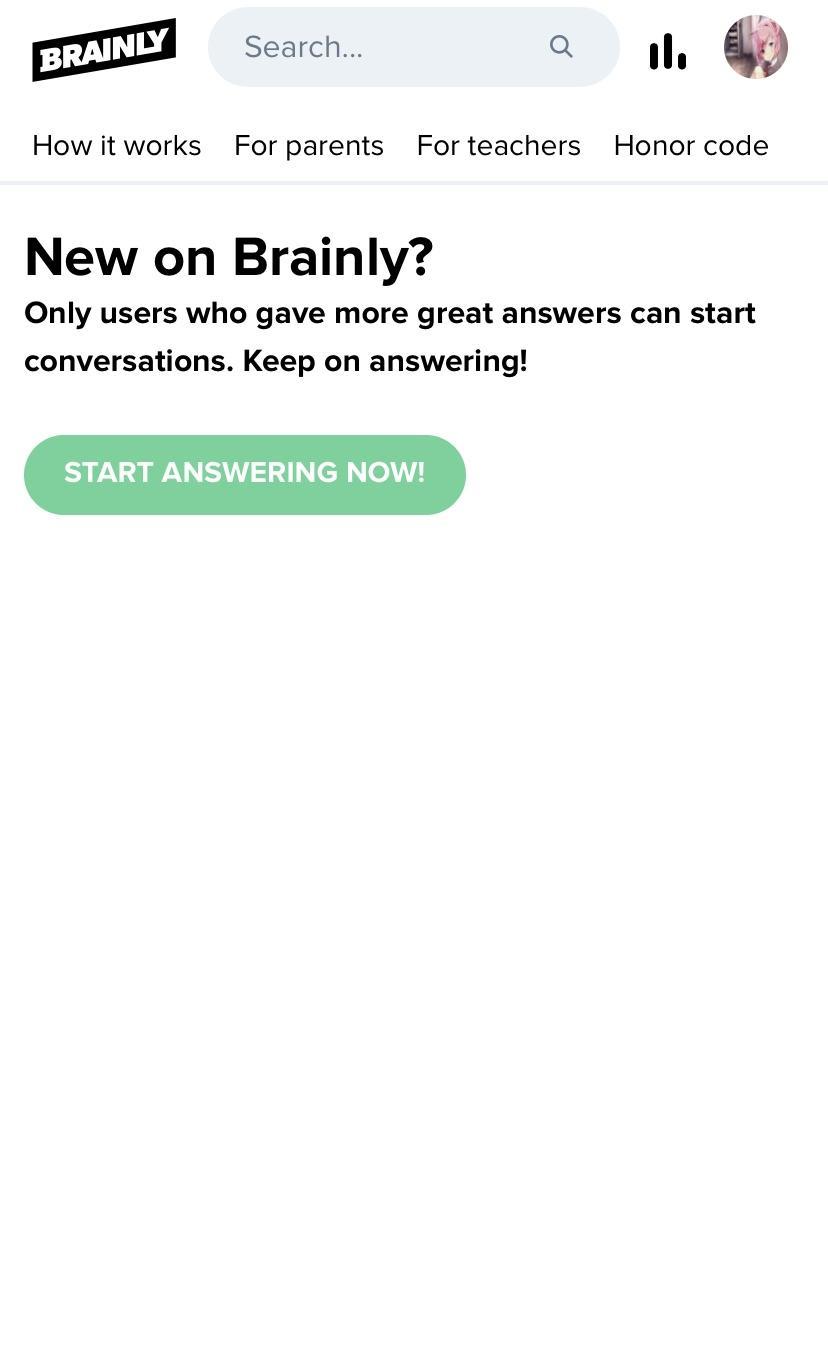Go to For parents section
The height and width of the screenshot is (1371, 828).
click(308, 146)
